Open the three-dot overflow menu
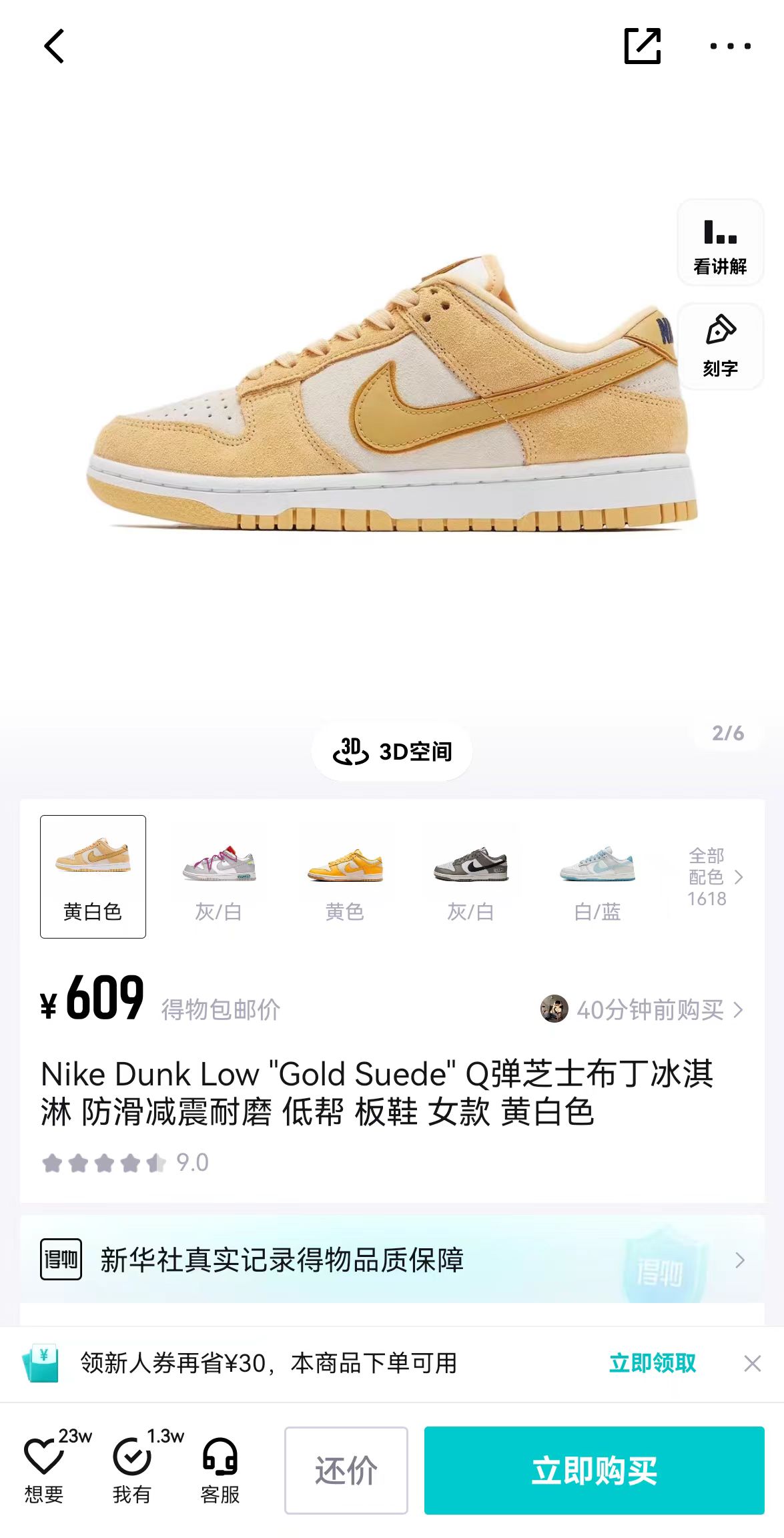Viewport: 784px width, 1538px height. pyautogui.click(x=730, y=46)
